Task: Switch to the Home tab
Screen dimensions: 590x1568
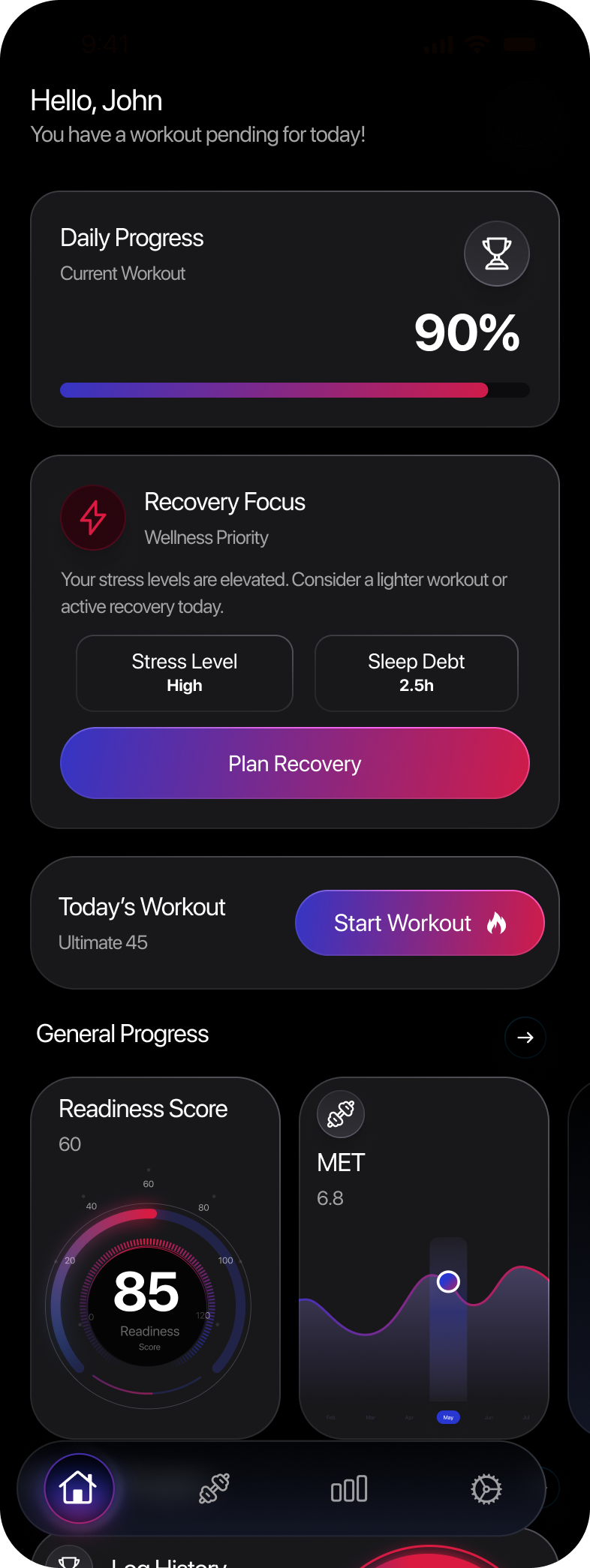Action: (78, 1488)
